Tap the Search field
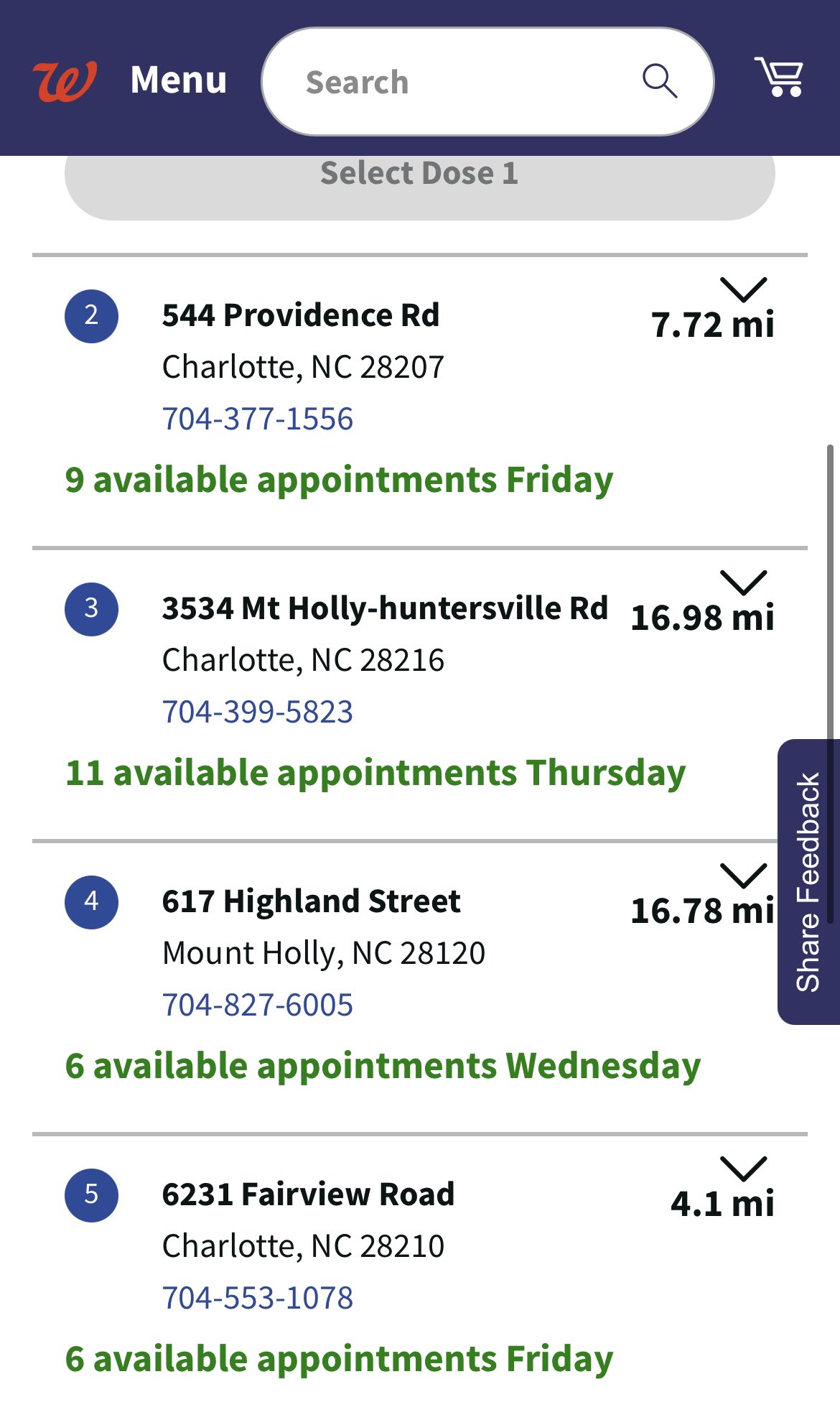 point(487,82)
